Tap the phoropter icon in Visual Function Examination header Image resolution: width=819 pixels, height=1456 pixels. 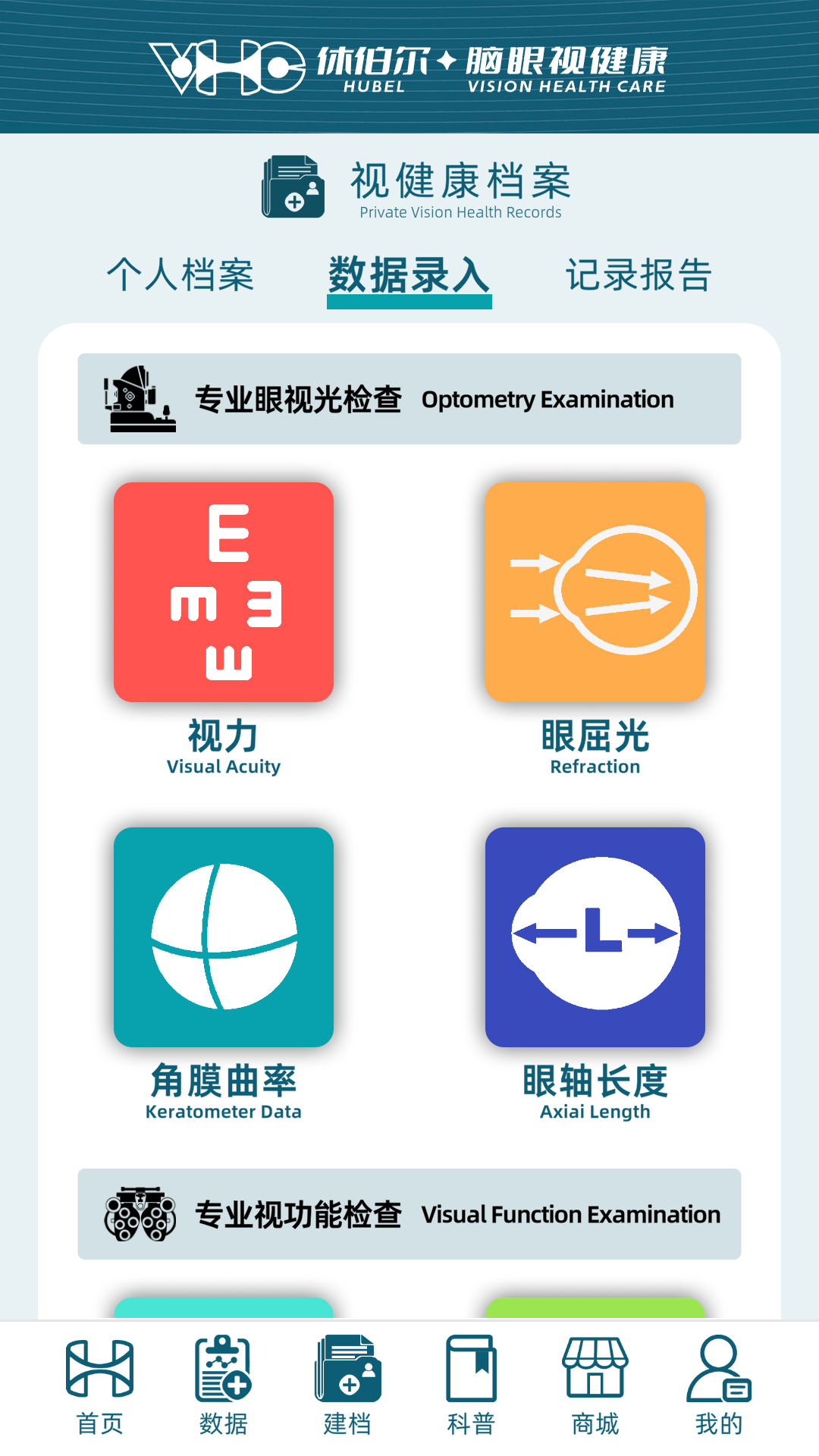140,1213
